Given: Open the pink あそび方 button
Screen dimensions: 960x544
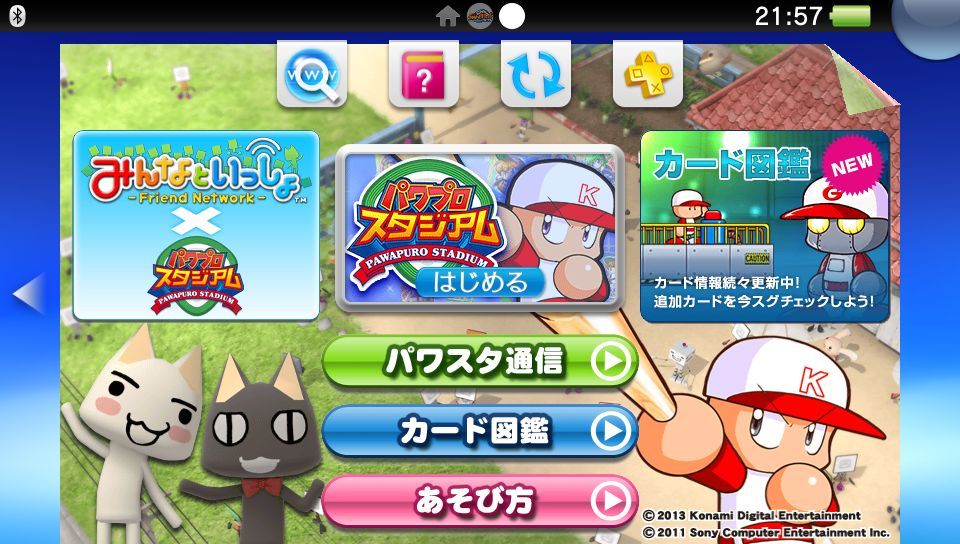Looking at the screenshot, I should [480, 500].
